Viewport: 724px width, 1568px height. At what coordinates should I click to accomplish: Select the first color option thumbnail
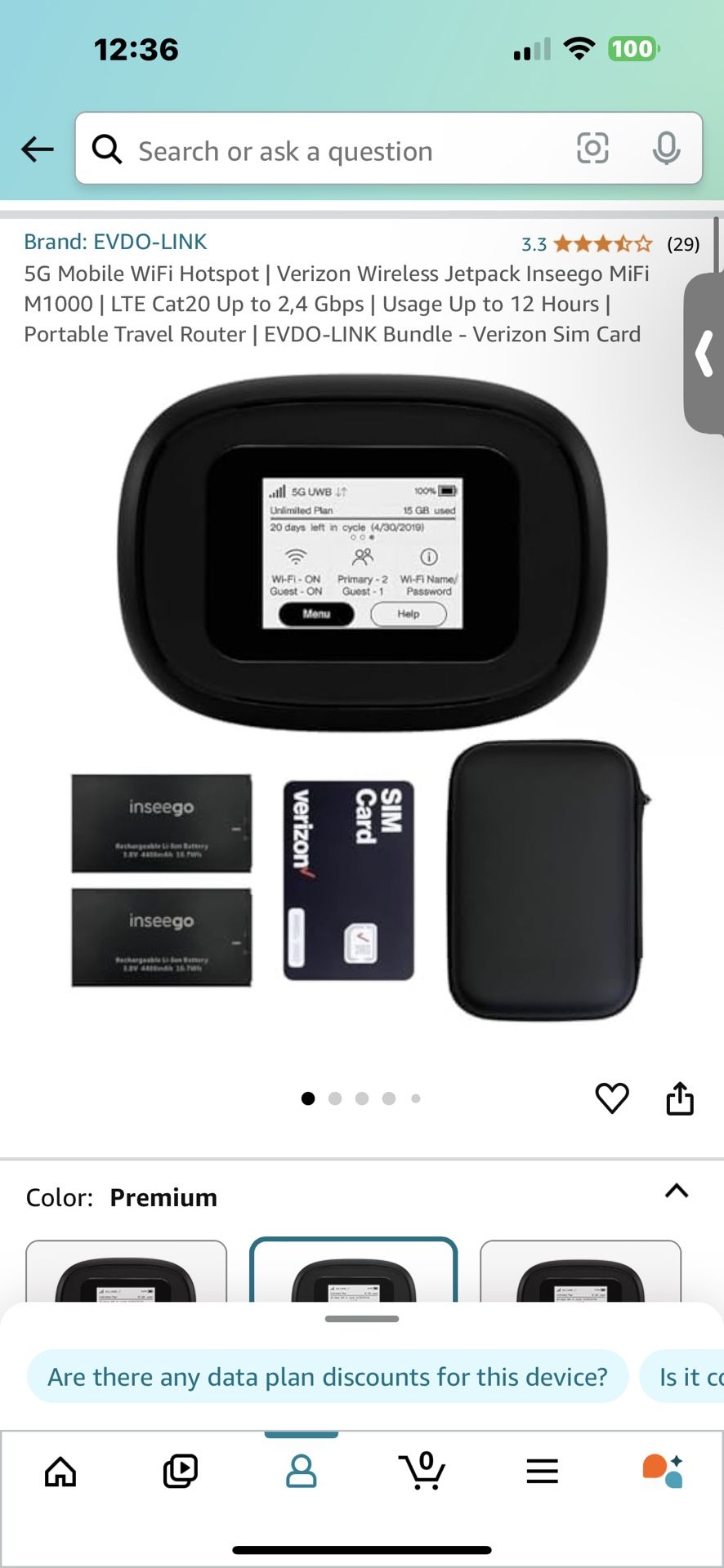[126, 1272]
